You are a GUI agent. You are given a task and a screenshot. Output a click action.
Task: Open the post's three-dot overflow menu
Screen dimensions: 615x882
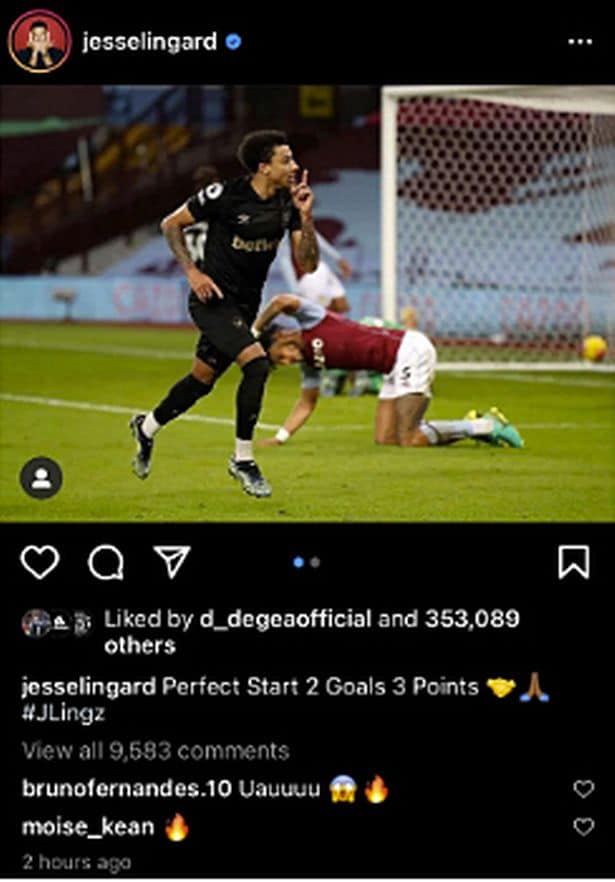click(x=579, y=42)
